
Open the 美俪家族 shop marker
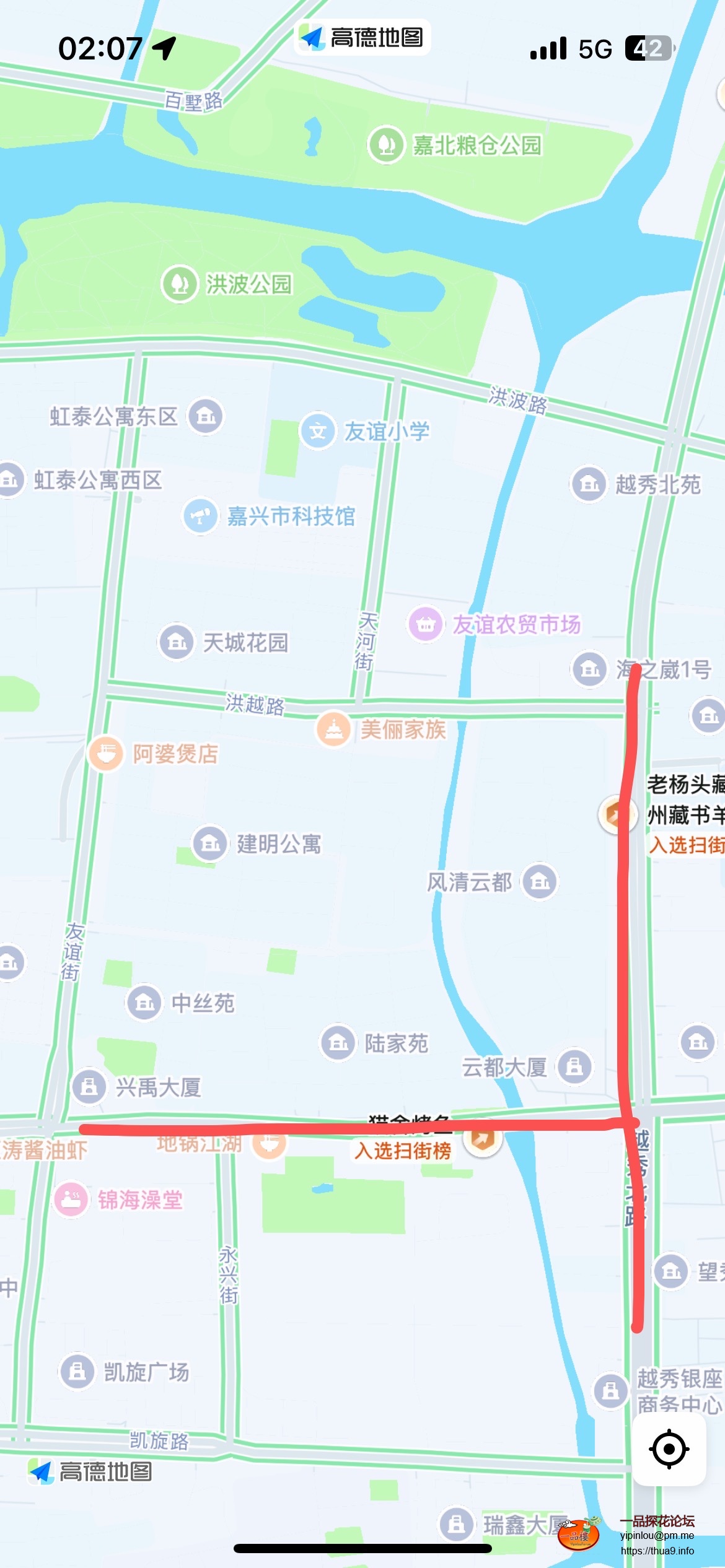coord(334,729)
